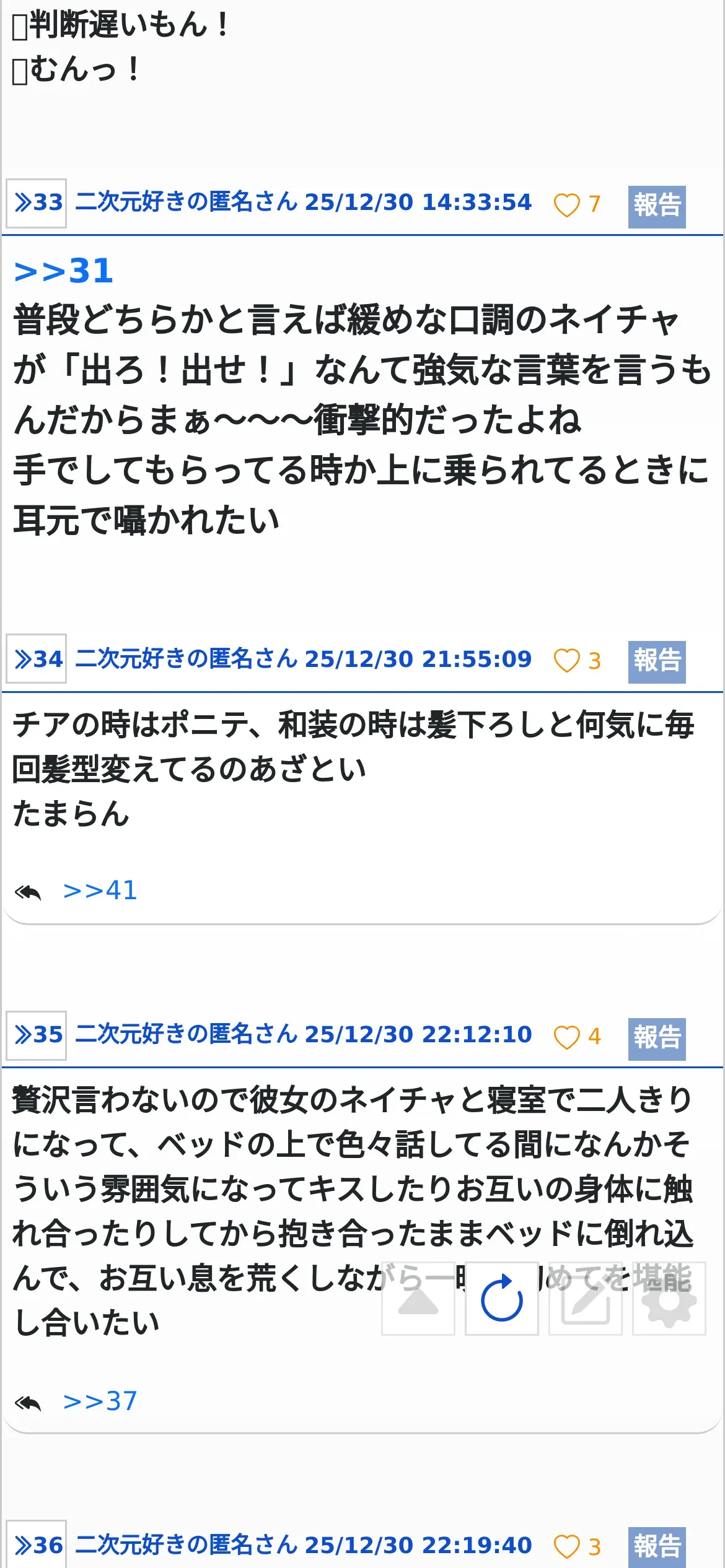Image resolution: width=725 pixels, height=1568 pixels.
Task: Open settings gear in floating toolbar
Action: 669,1299
